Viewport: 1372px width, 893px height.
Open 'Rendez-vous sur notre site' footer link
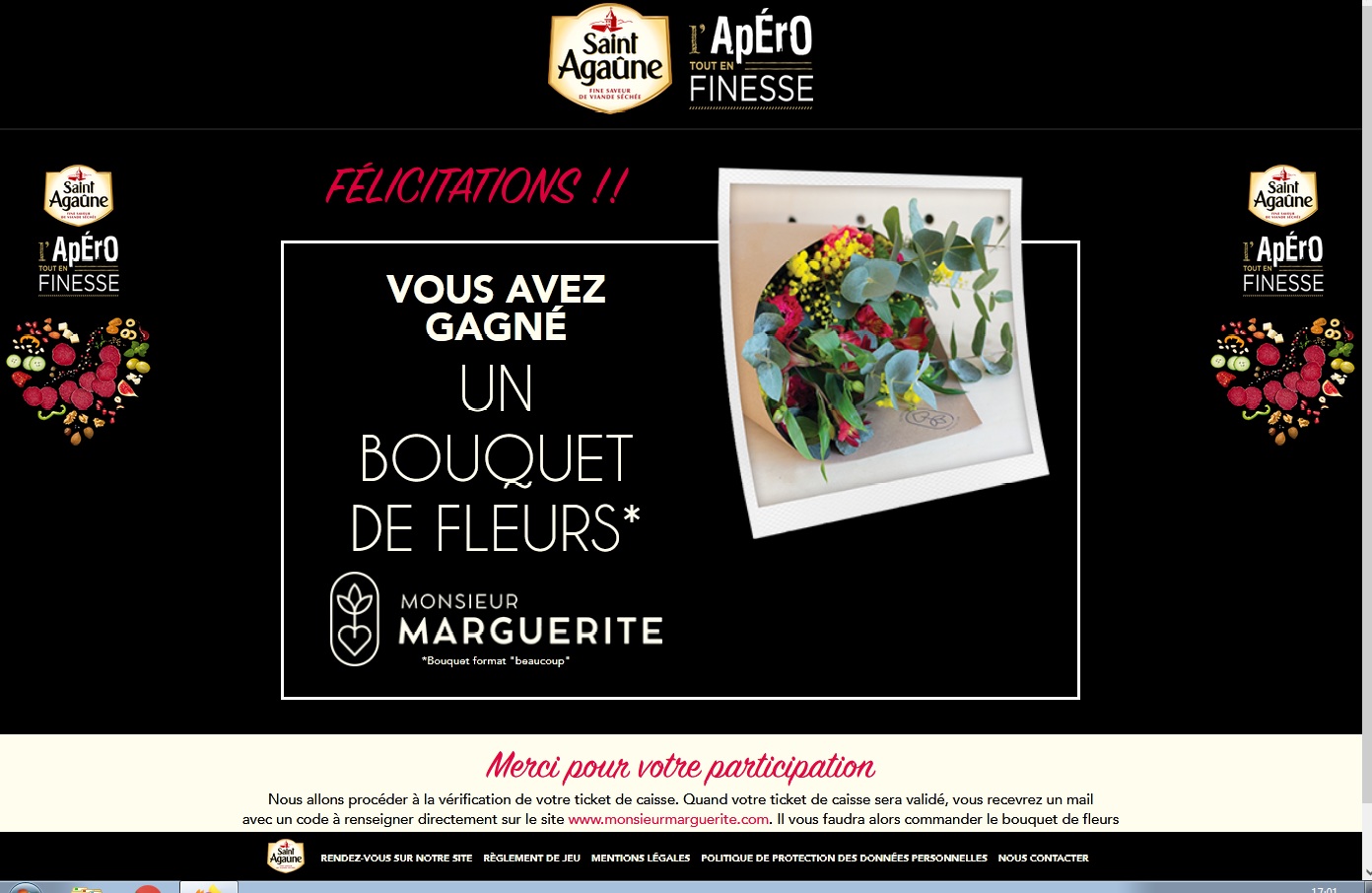tap(396, 859)
